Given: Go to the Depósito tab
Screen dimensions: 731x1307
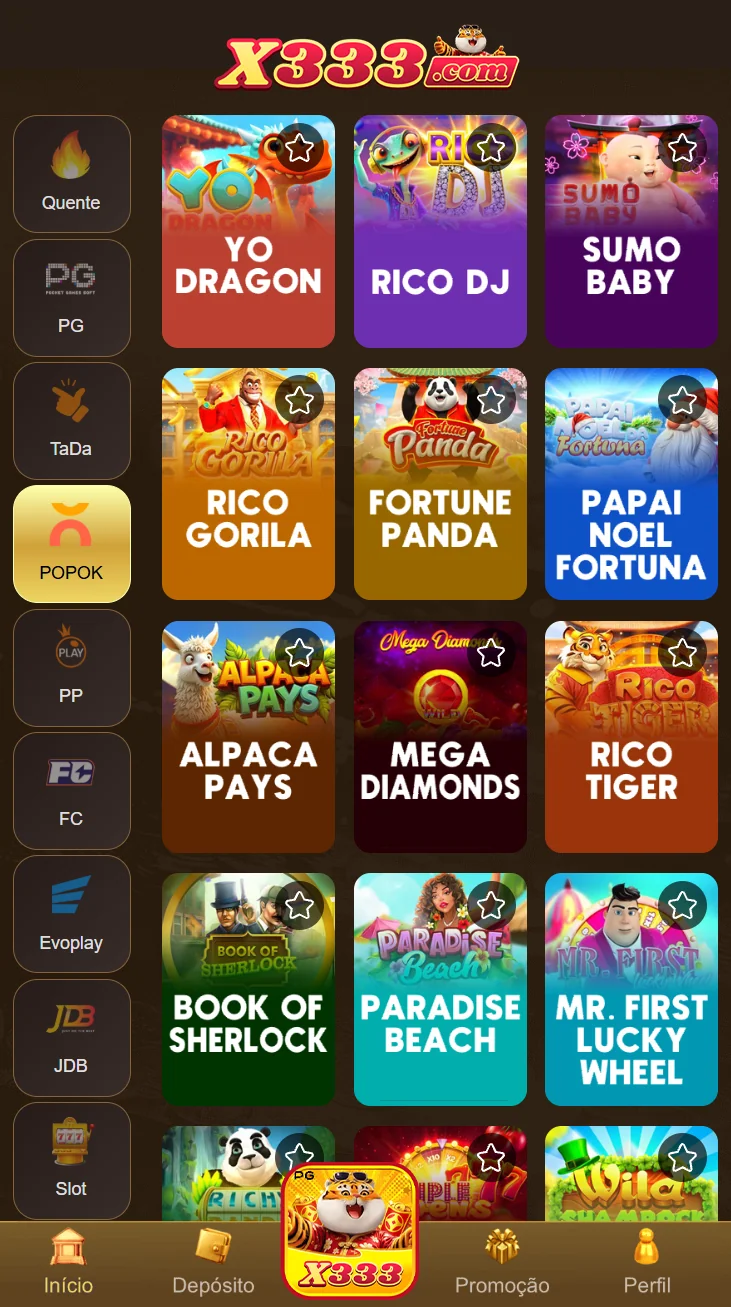Looking at the screenshot, I should tap(213, 1263).
